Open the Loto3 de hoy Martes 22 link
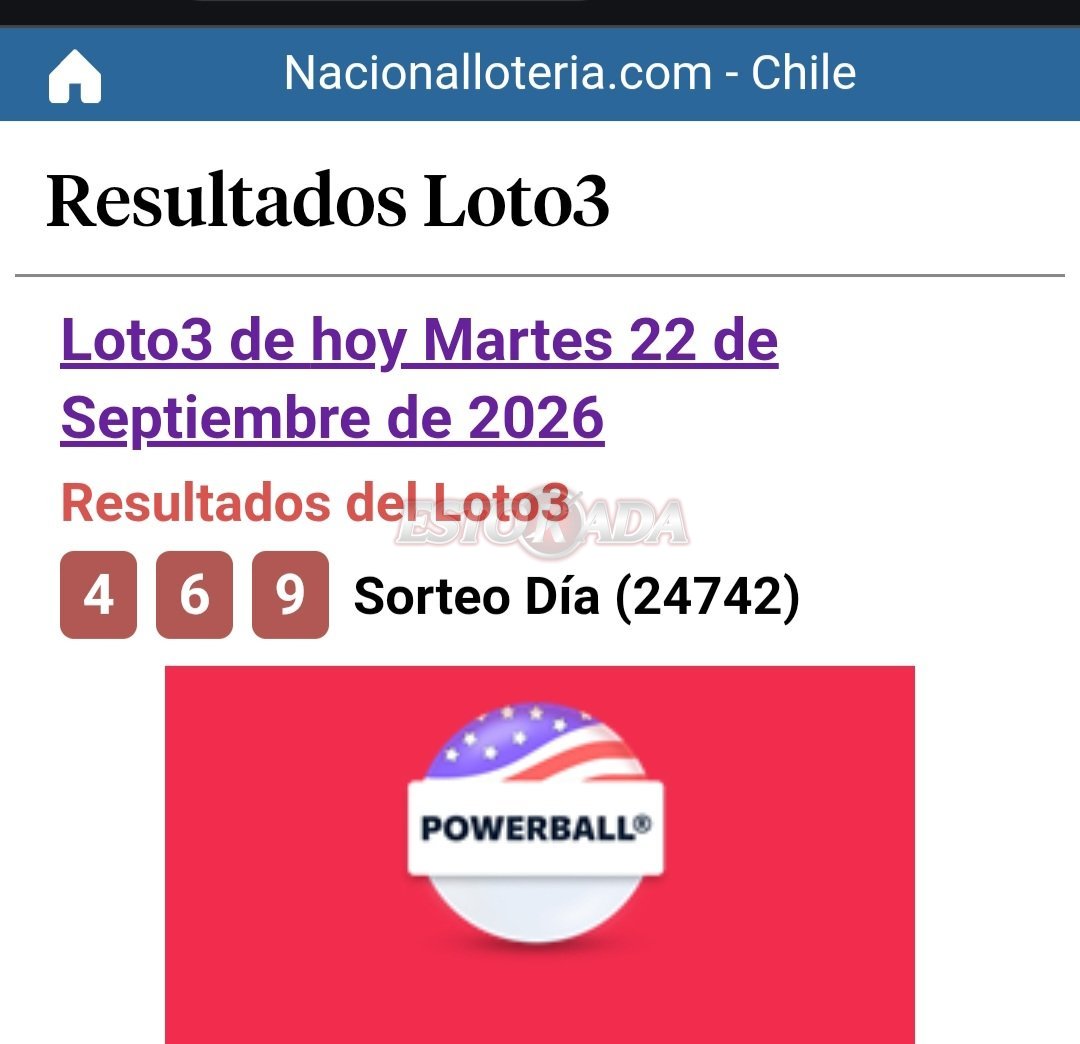 pos(419,378)
